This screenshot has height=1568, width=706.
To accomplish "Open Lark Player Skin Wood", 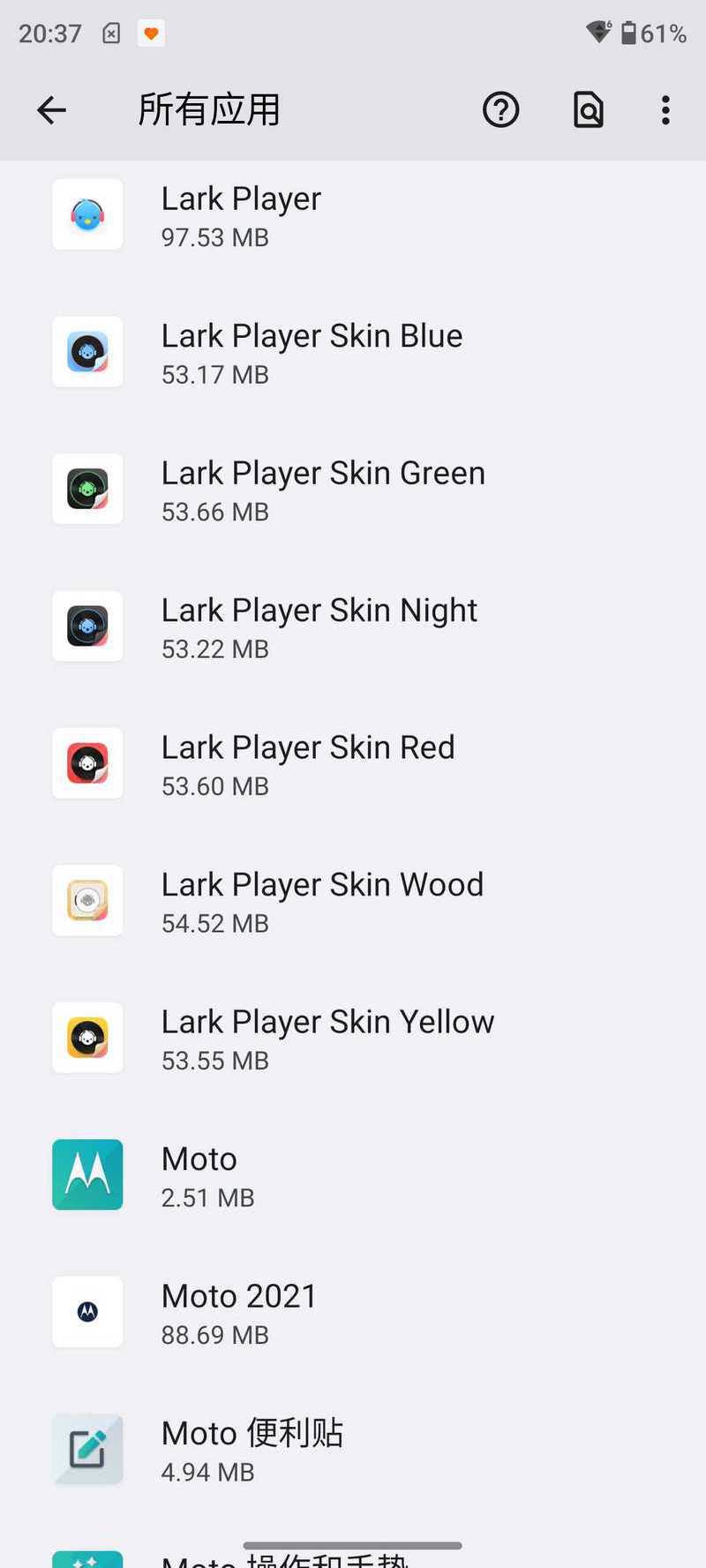I will click(353, 901).
